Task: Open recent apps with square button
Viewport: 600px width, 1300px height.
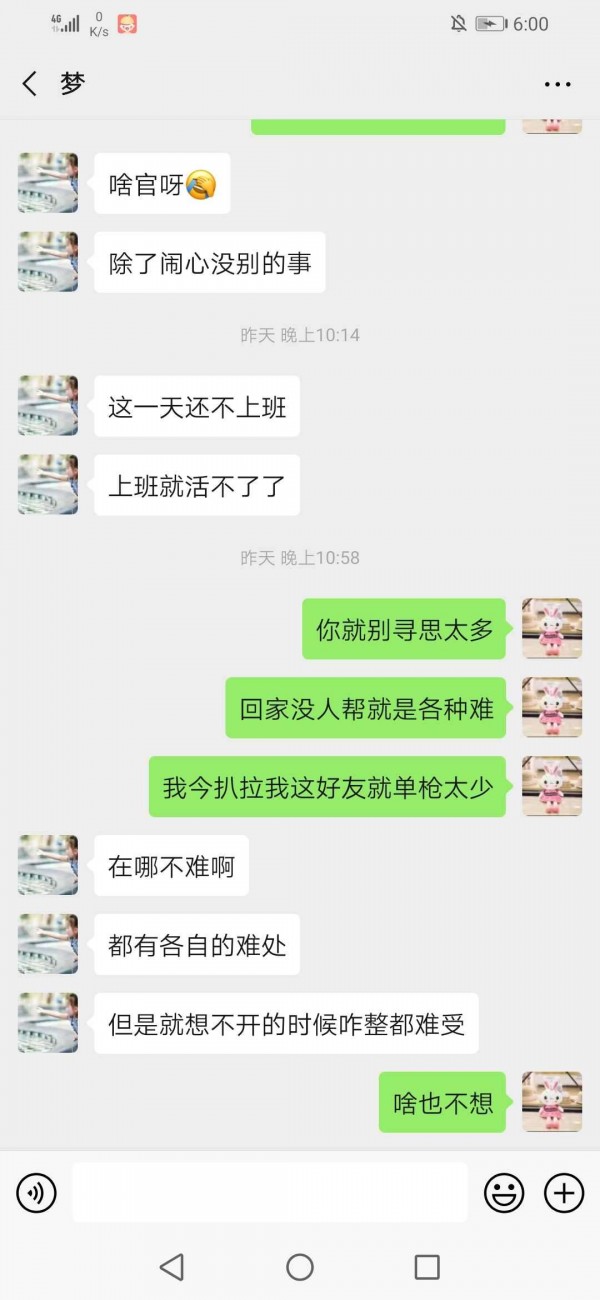Action: [427, 1267]
